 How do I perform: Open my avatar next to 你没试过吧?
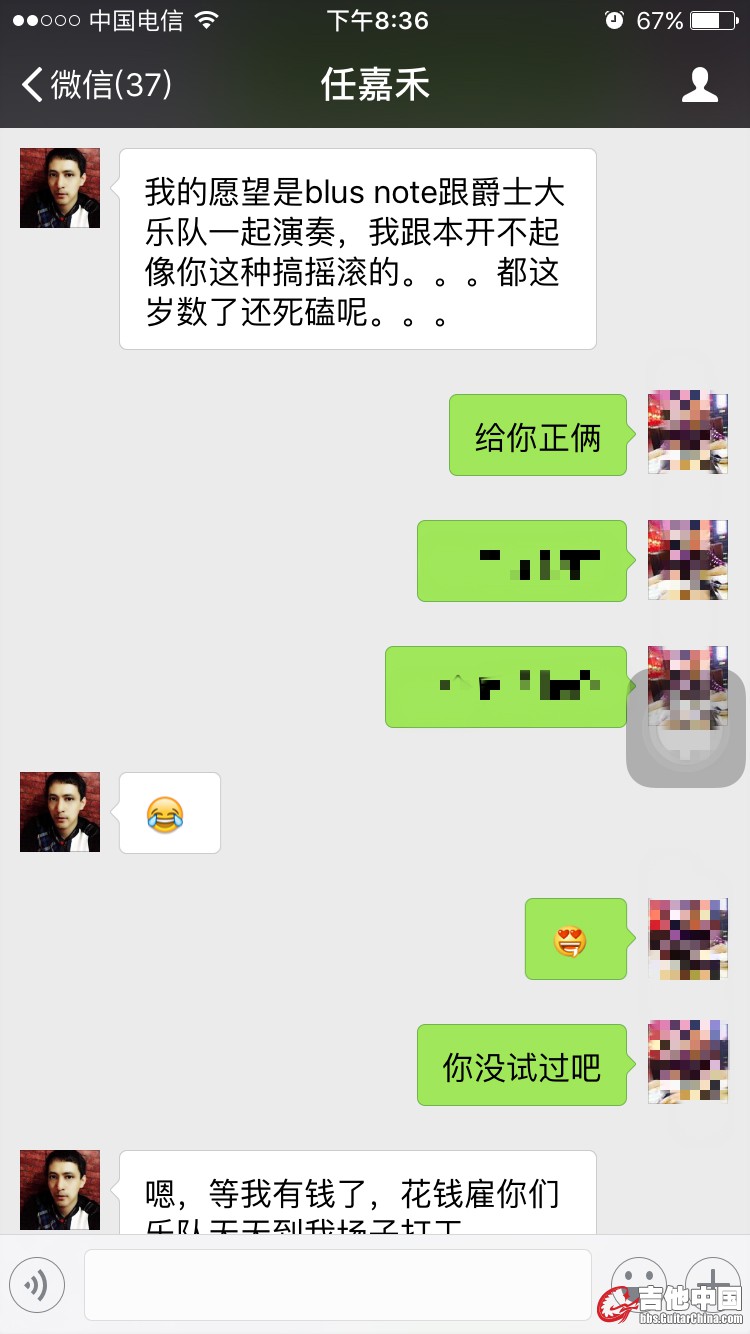click(688, 1062)
